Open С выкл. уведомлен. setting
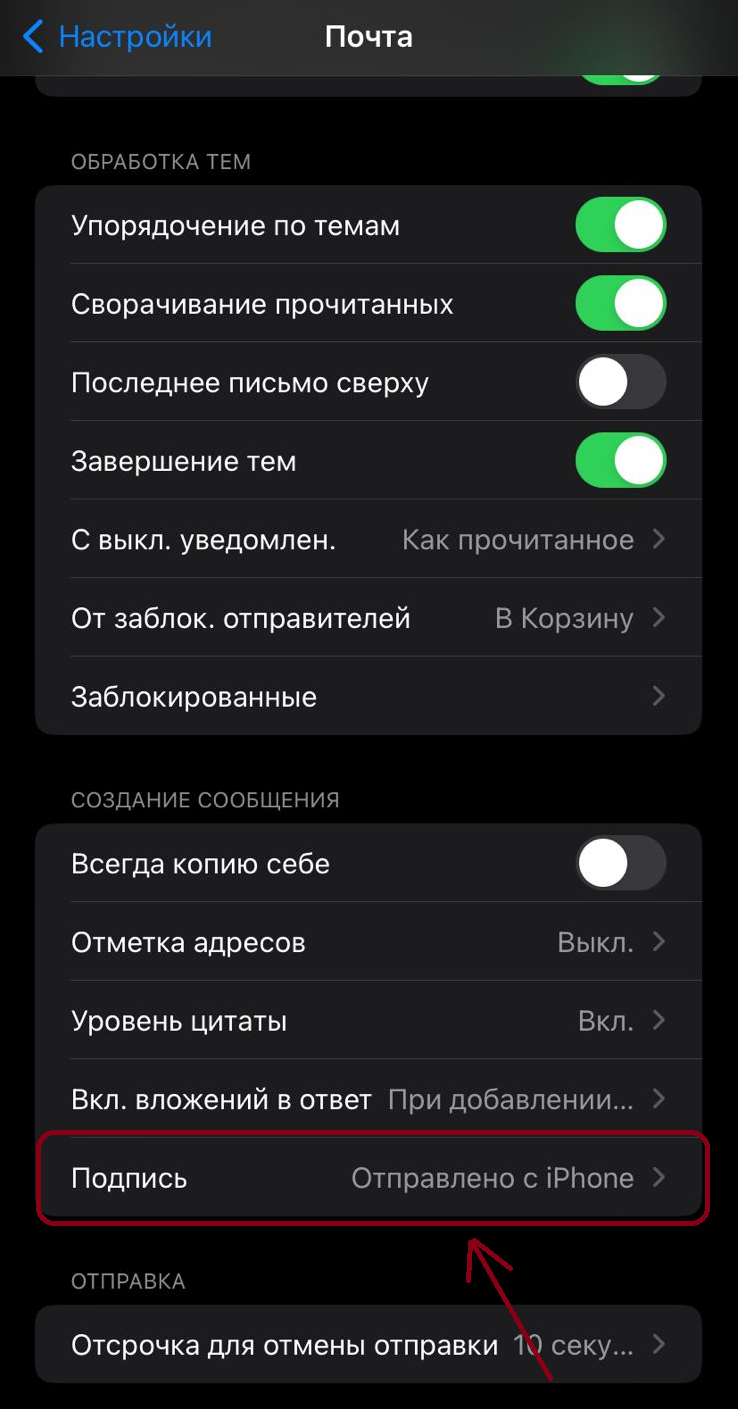 368,540
